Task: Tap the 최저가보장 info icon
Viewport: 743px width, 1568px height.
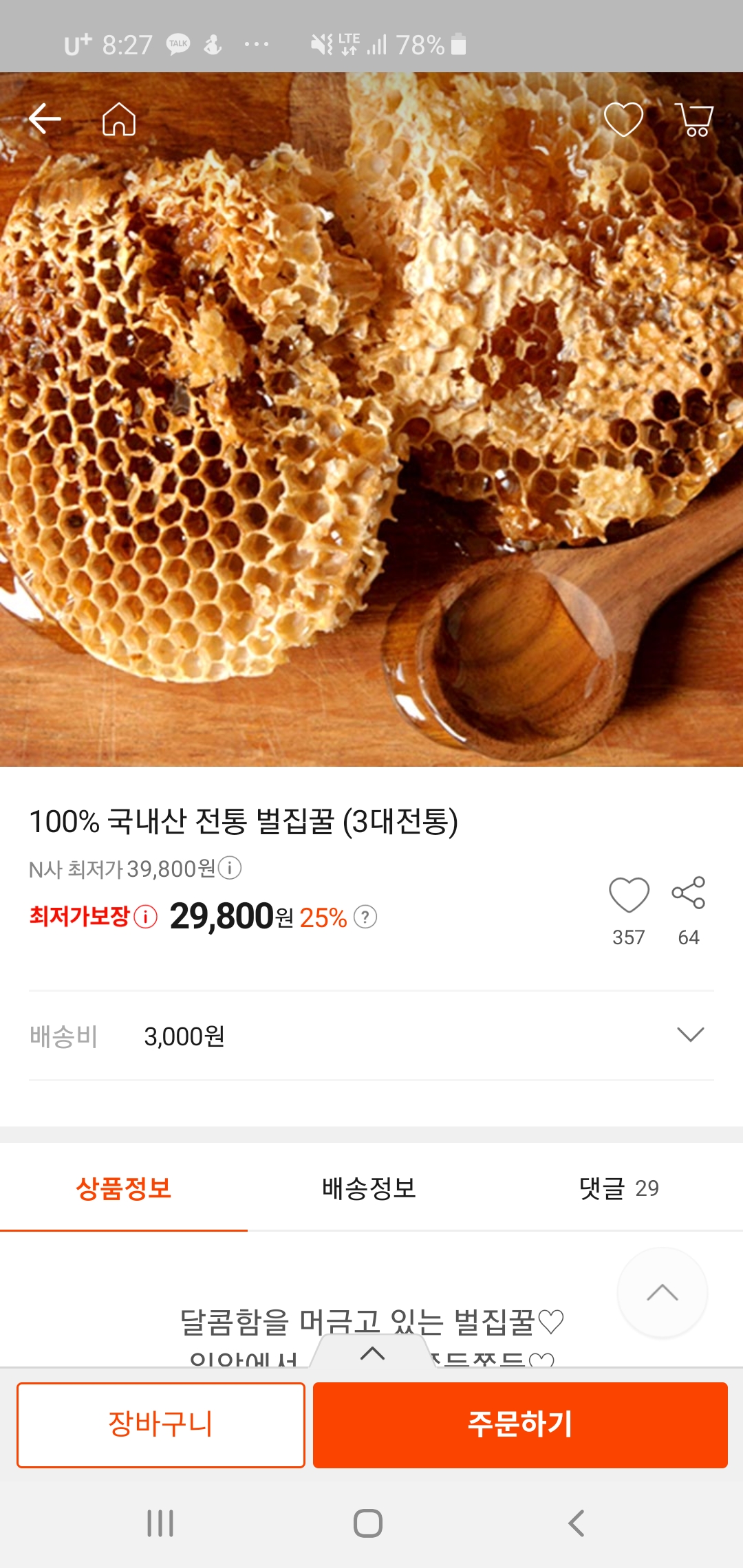Action: click(x=146, y=917)
